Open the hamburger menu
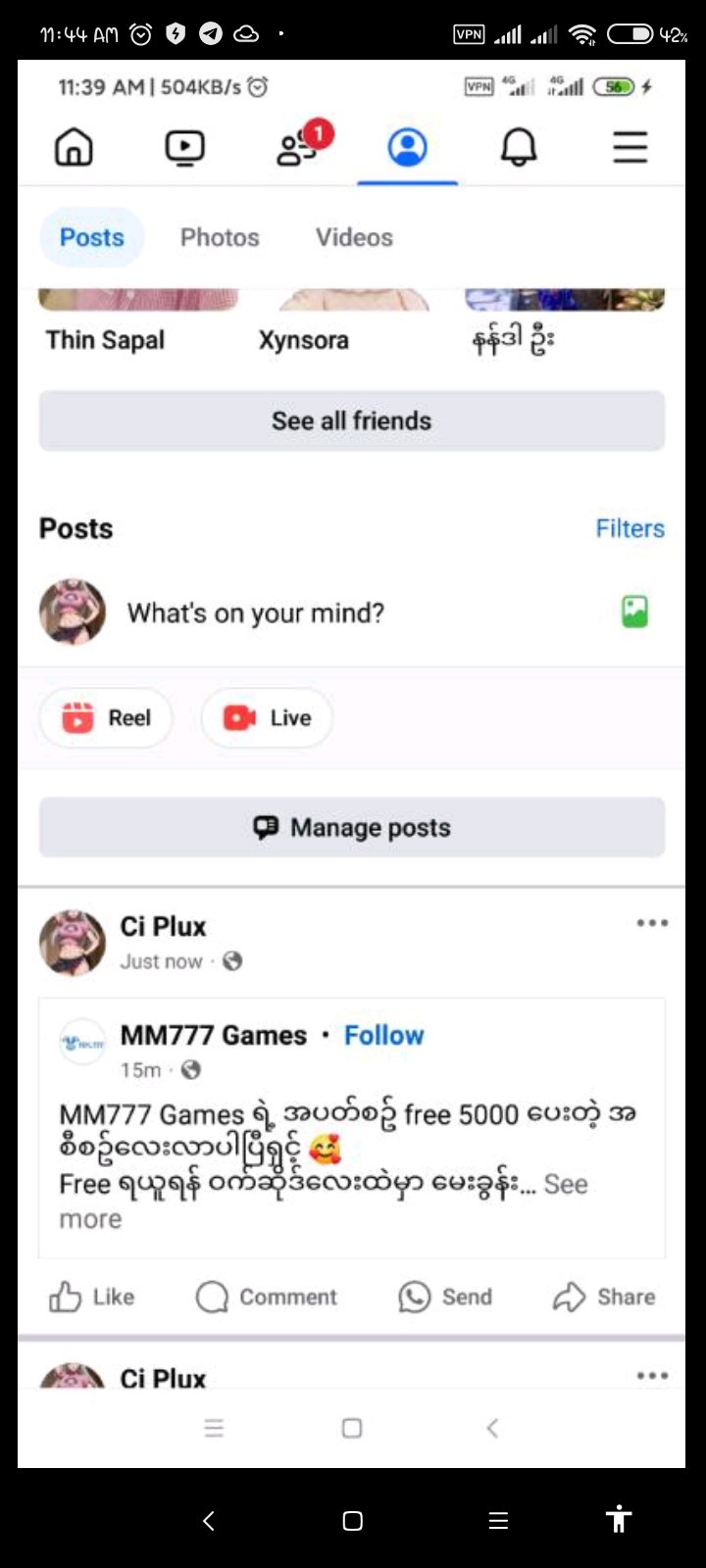 (x=630, y=148)
